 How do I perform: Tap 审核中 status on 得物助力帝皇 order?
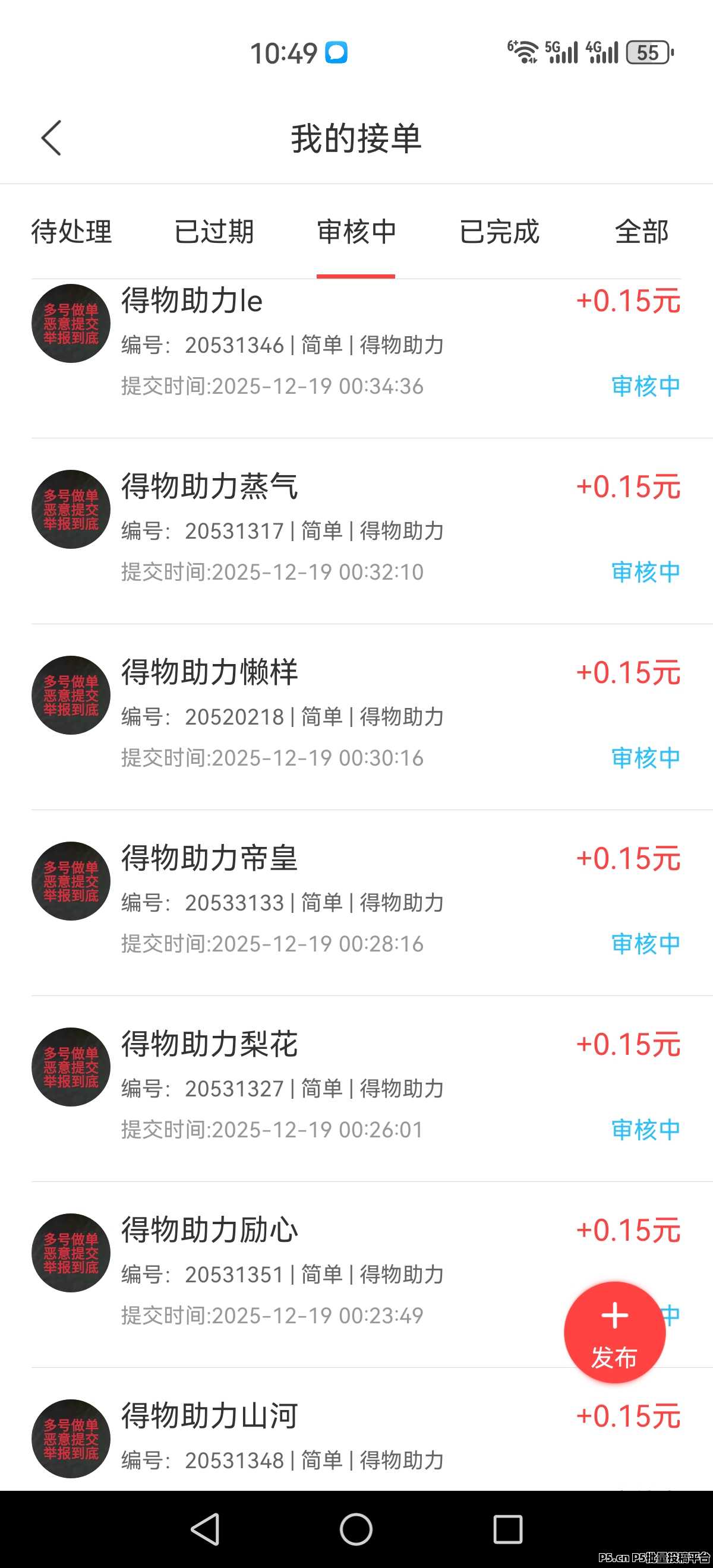coord(645,944)
